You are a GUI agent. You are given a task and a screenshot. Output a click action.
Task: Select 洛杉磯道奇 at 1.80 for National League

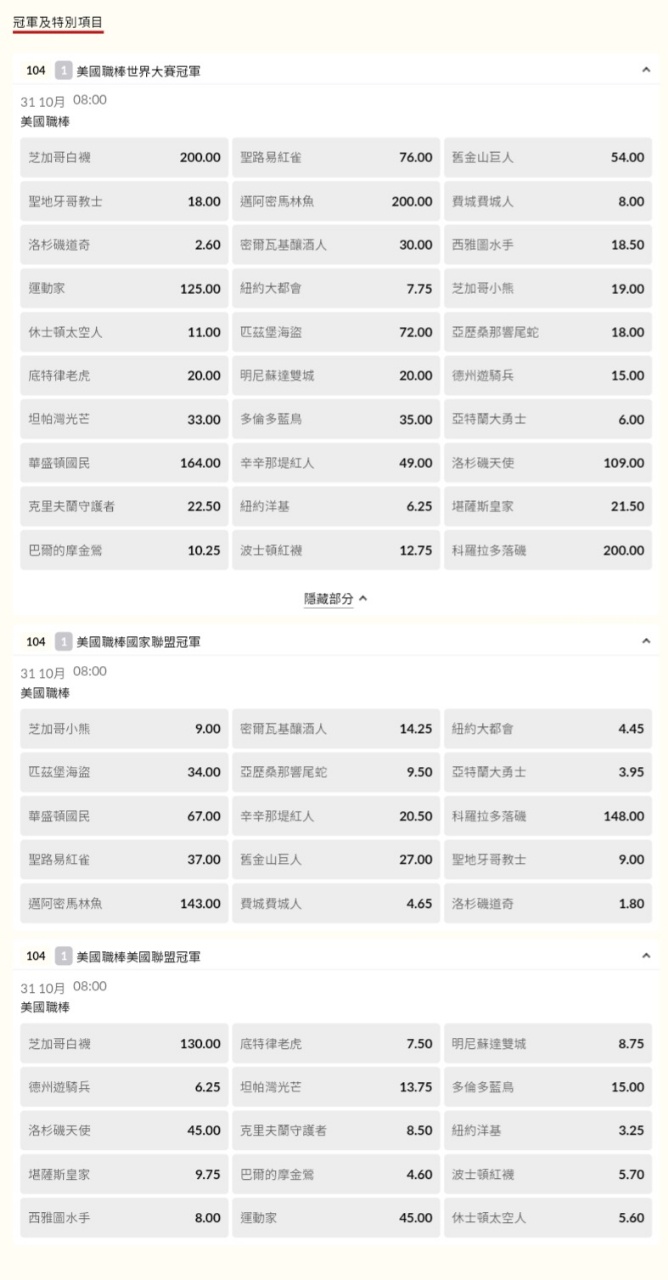pos(548,903)
